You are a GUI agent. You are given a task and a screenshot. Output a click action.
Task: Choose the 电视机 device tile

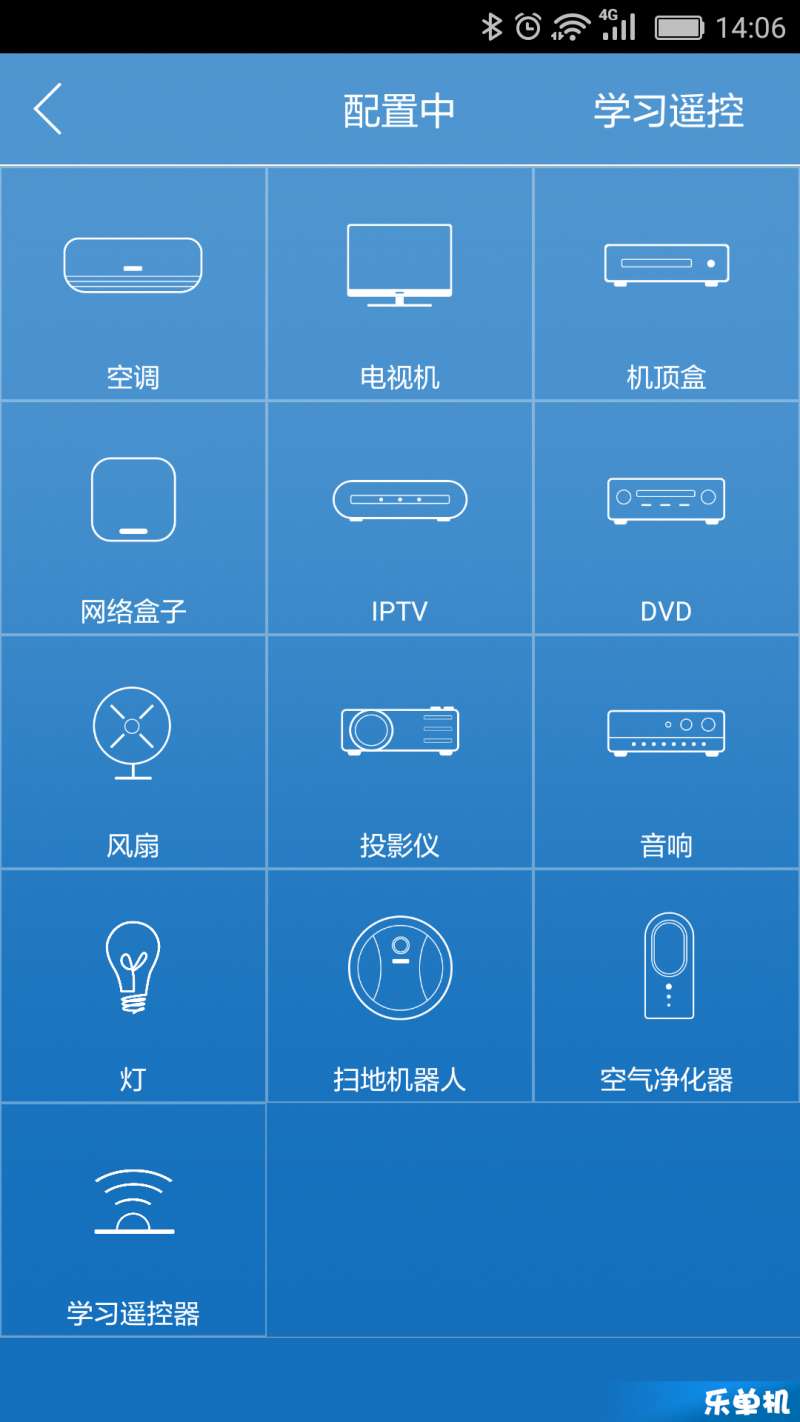pos(400,284)
